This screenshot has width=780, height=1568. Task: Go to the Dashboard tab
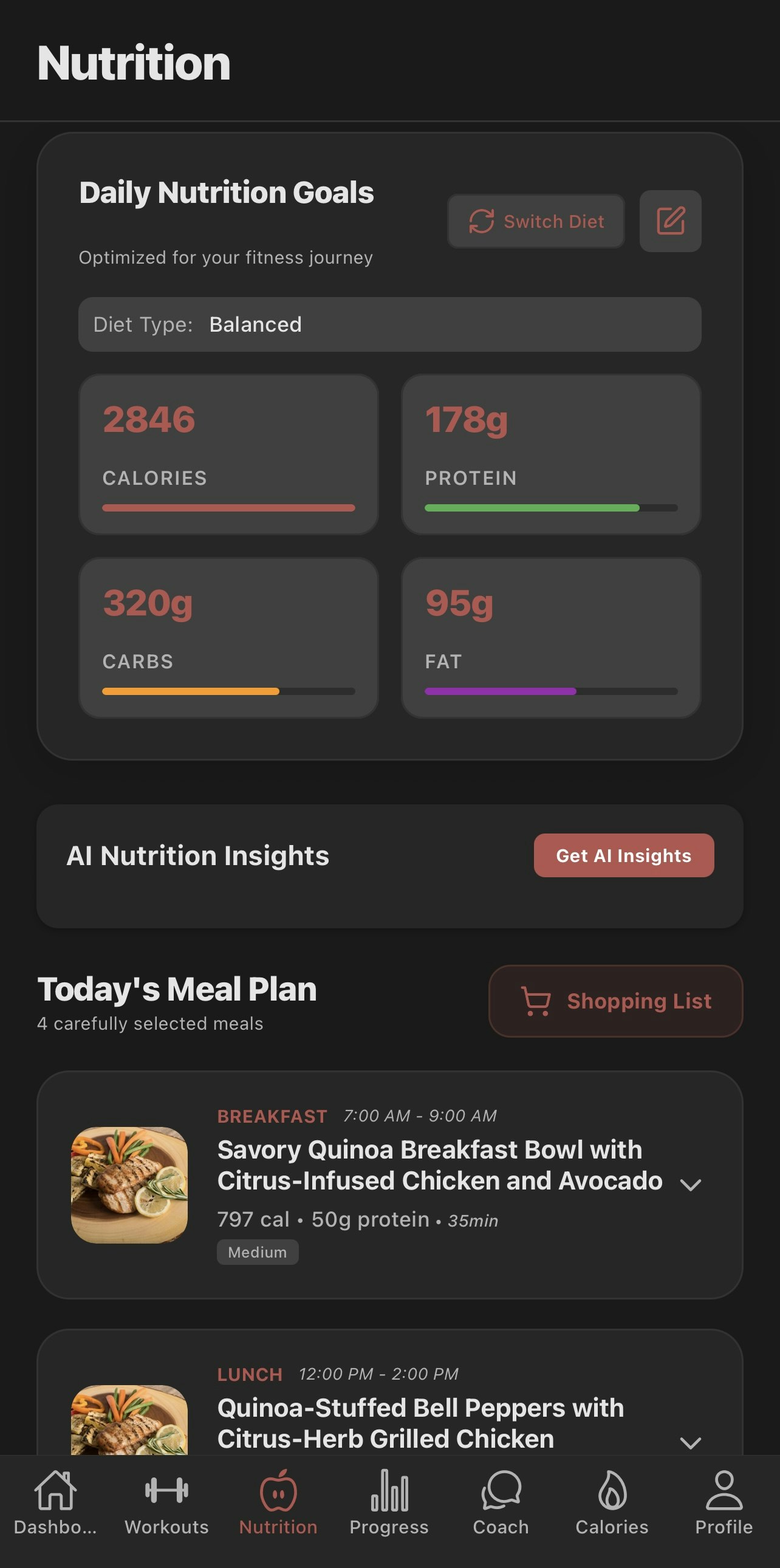coord(55,1502)
